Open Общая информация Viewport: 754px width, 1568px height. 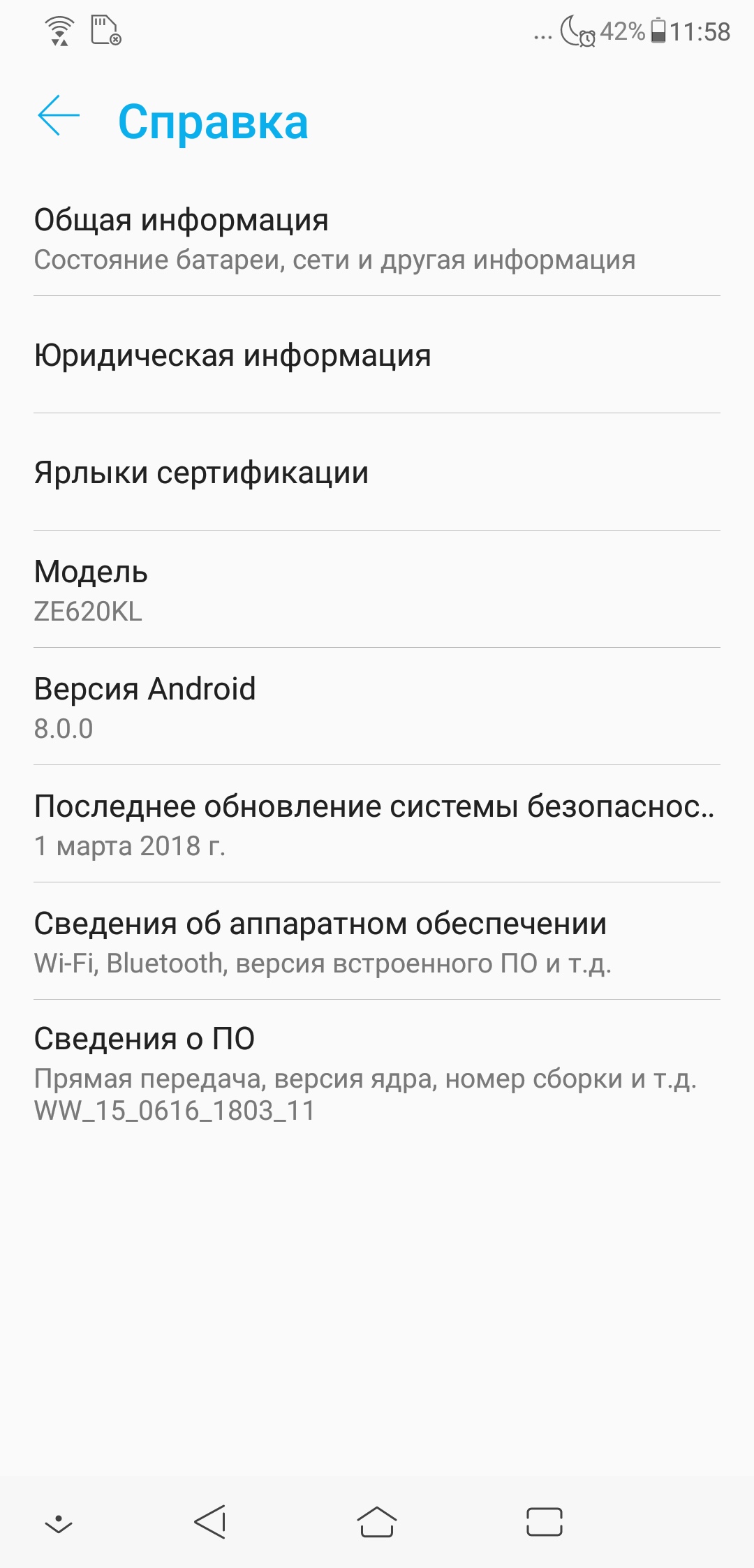377,238
